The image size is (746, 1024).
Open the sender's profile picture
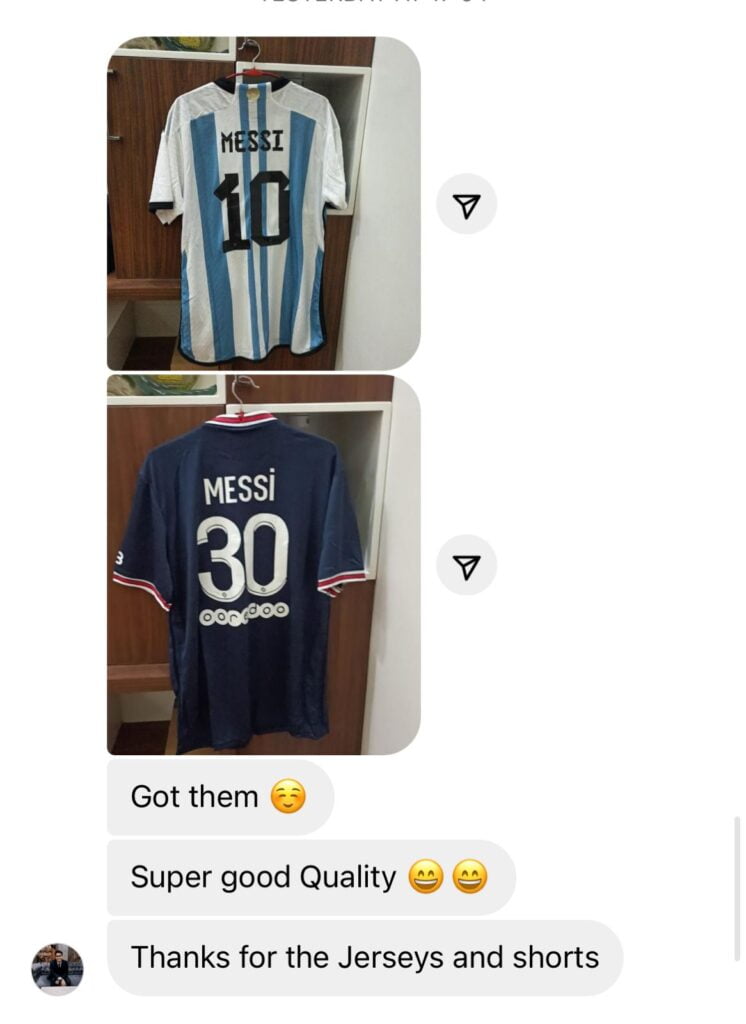point(58,968)
